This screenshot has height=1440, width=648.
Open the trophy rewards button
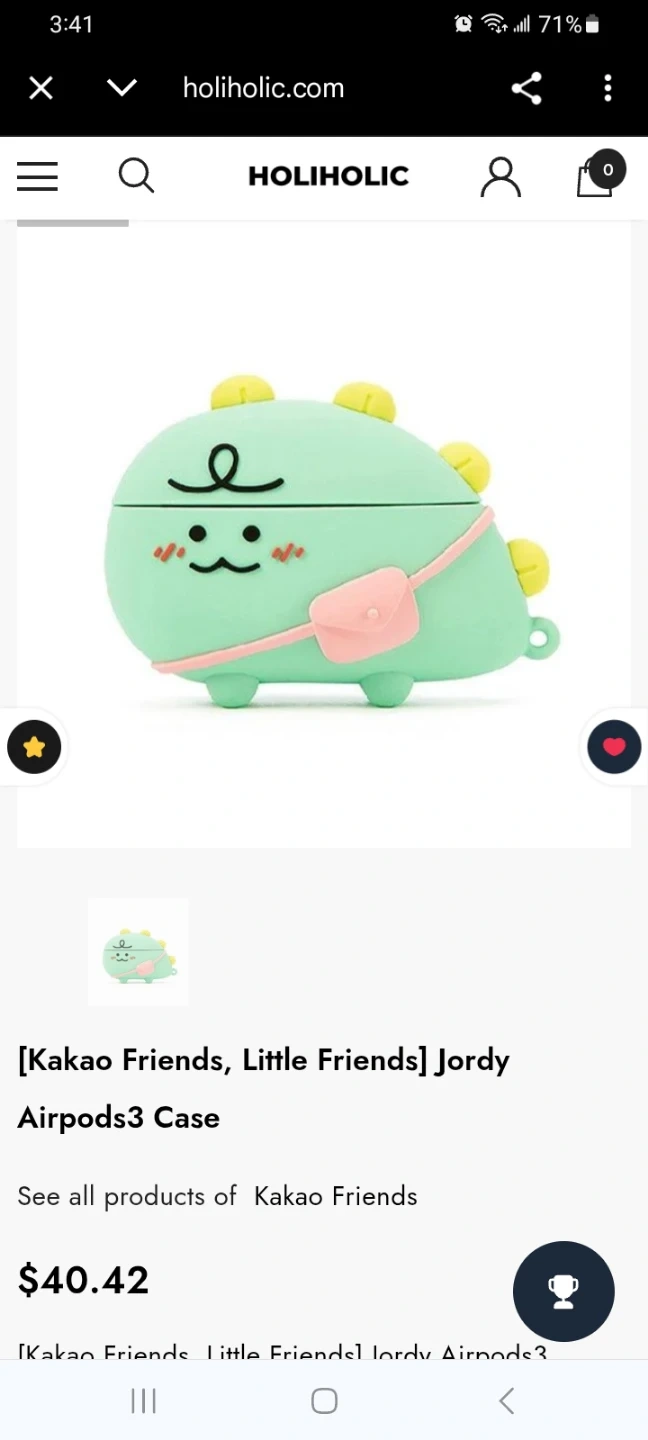coord(564,1291)
